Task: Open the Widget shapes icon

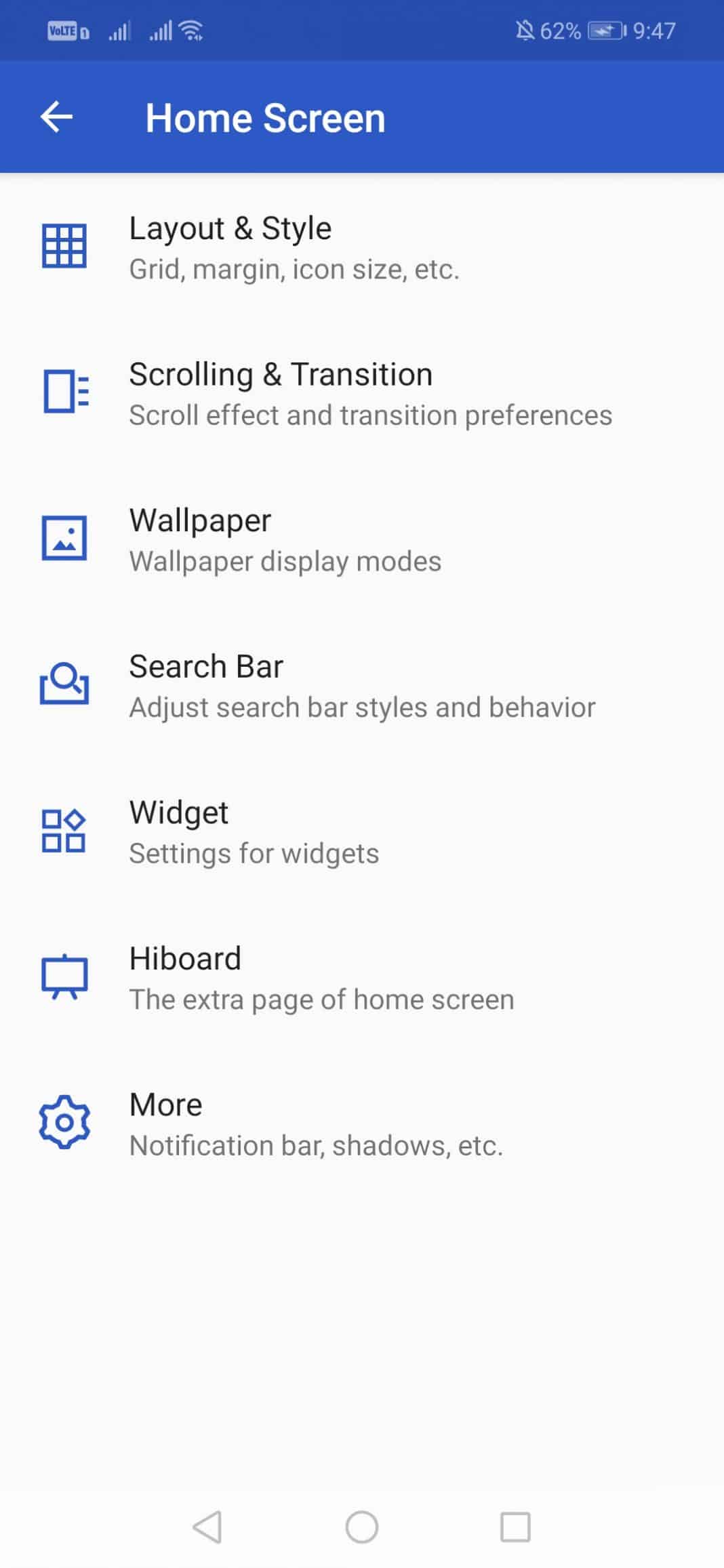Action: click(x=65, y=830)
